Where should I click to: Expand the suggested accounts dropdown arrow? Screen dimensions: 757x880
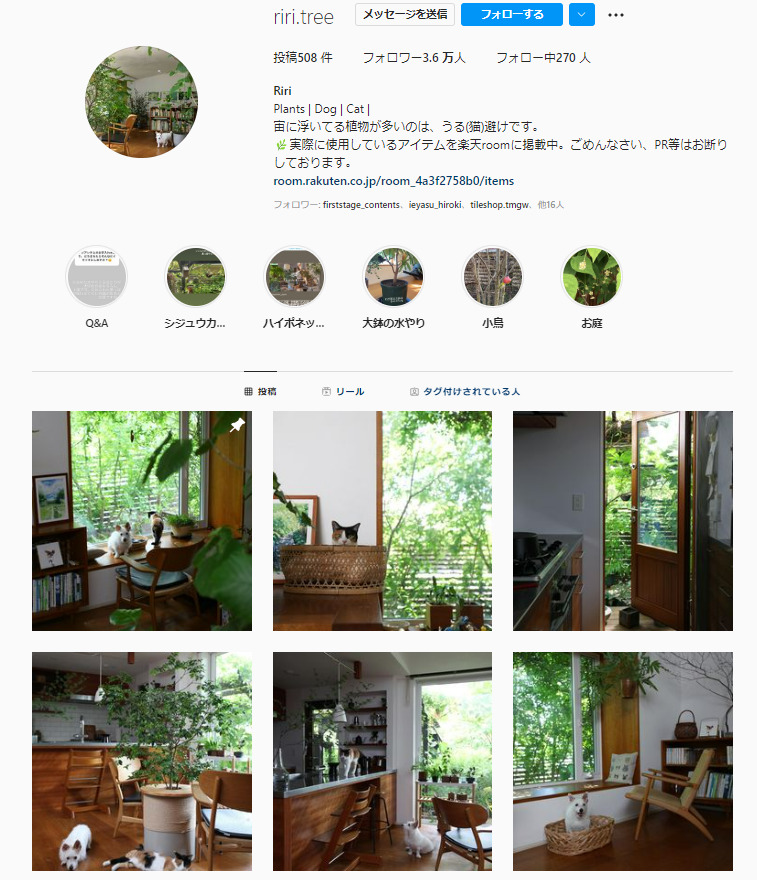coord(582,14)
